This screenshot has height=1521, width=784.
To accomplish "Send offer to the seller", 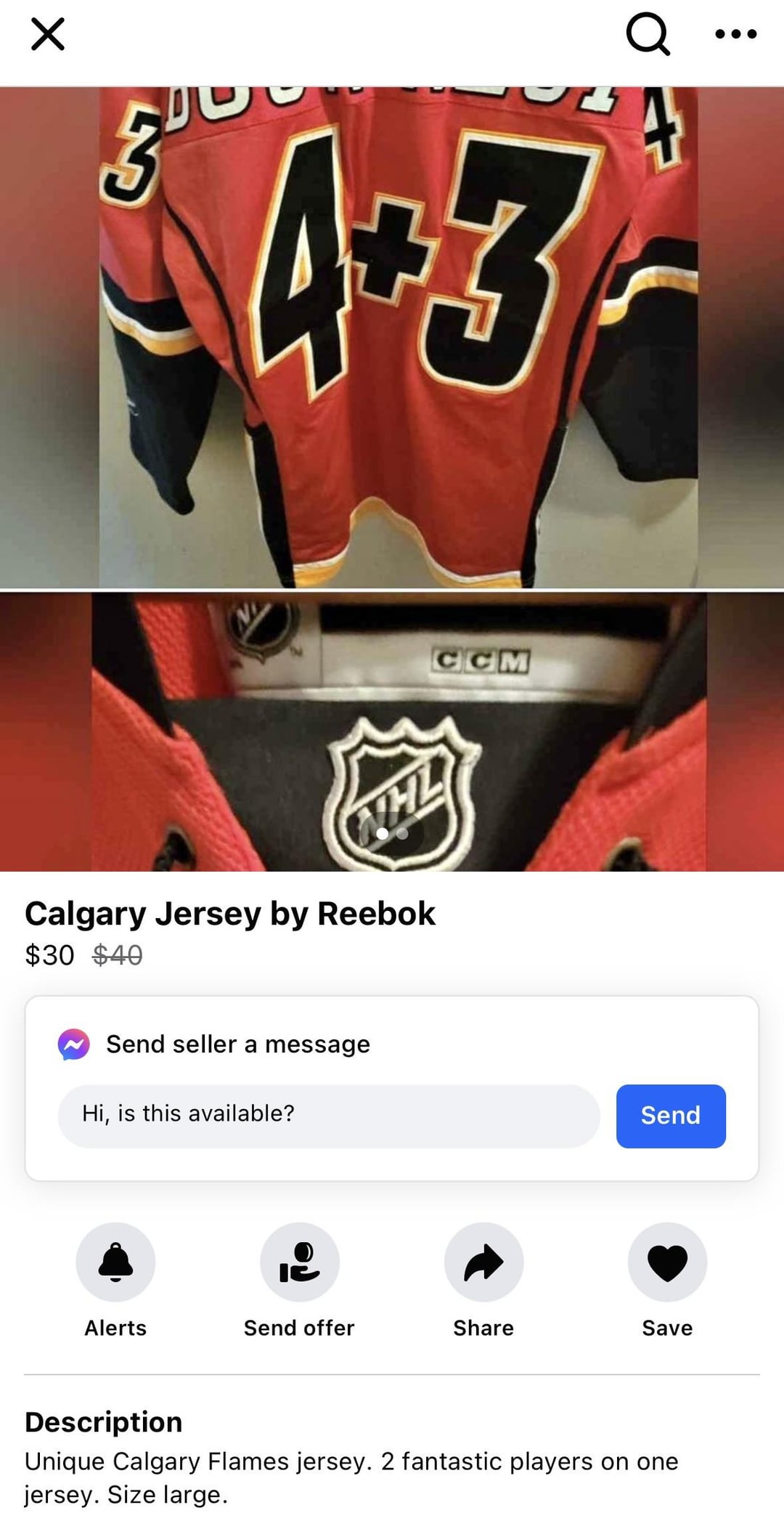I will (299, 1262).
